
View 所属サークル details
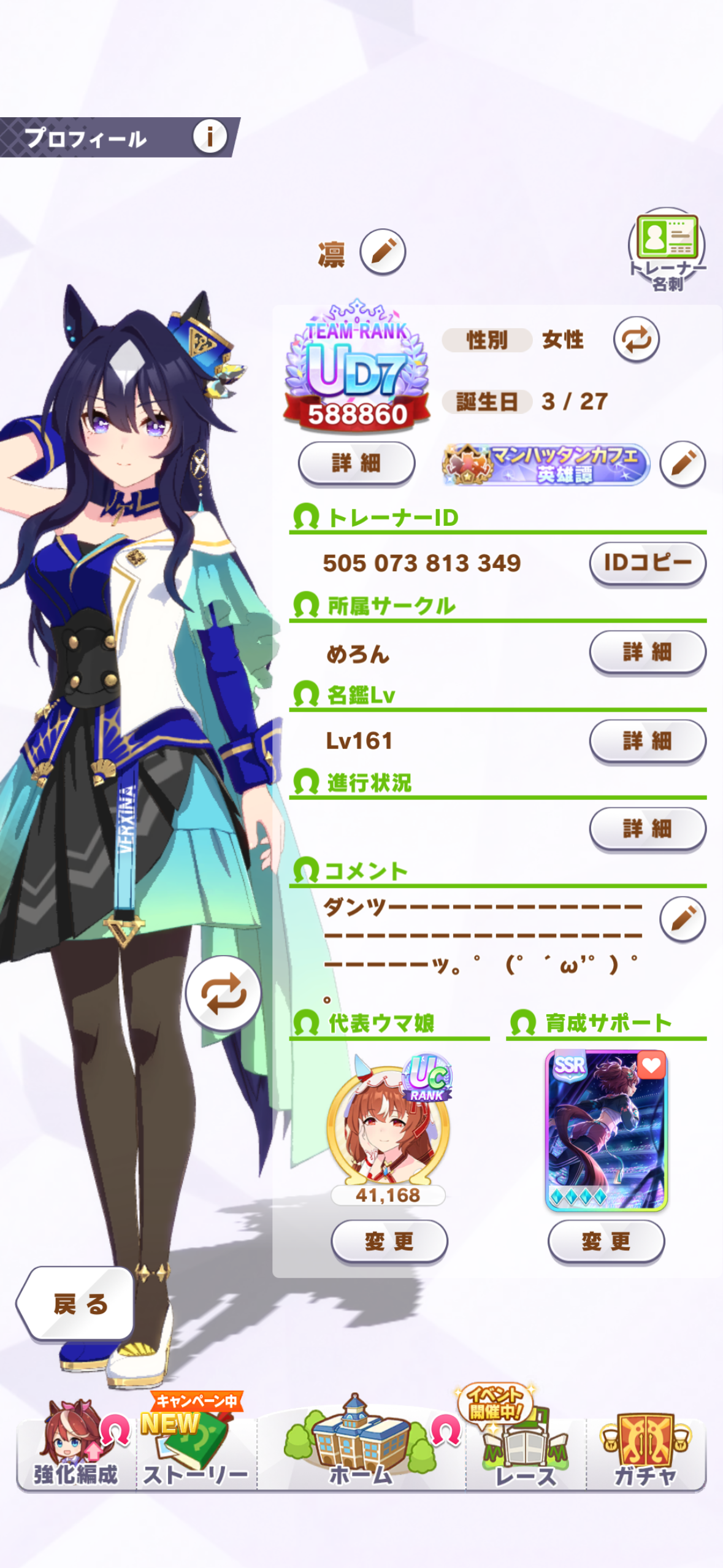coord(648,652)
